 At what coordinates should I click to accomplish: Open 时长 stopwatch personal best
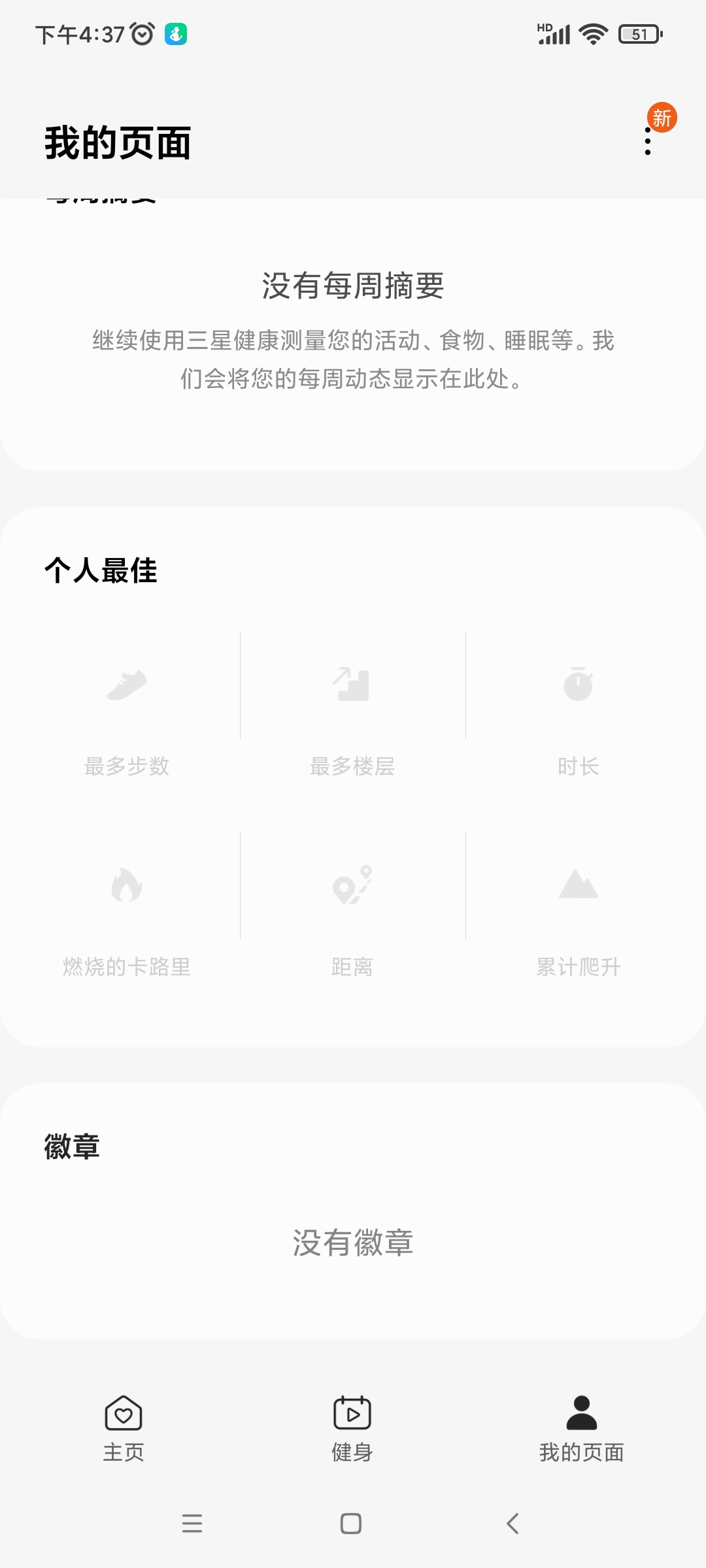point(578,685)
